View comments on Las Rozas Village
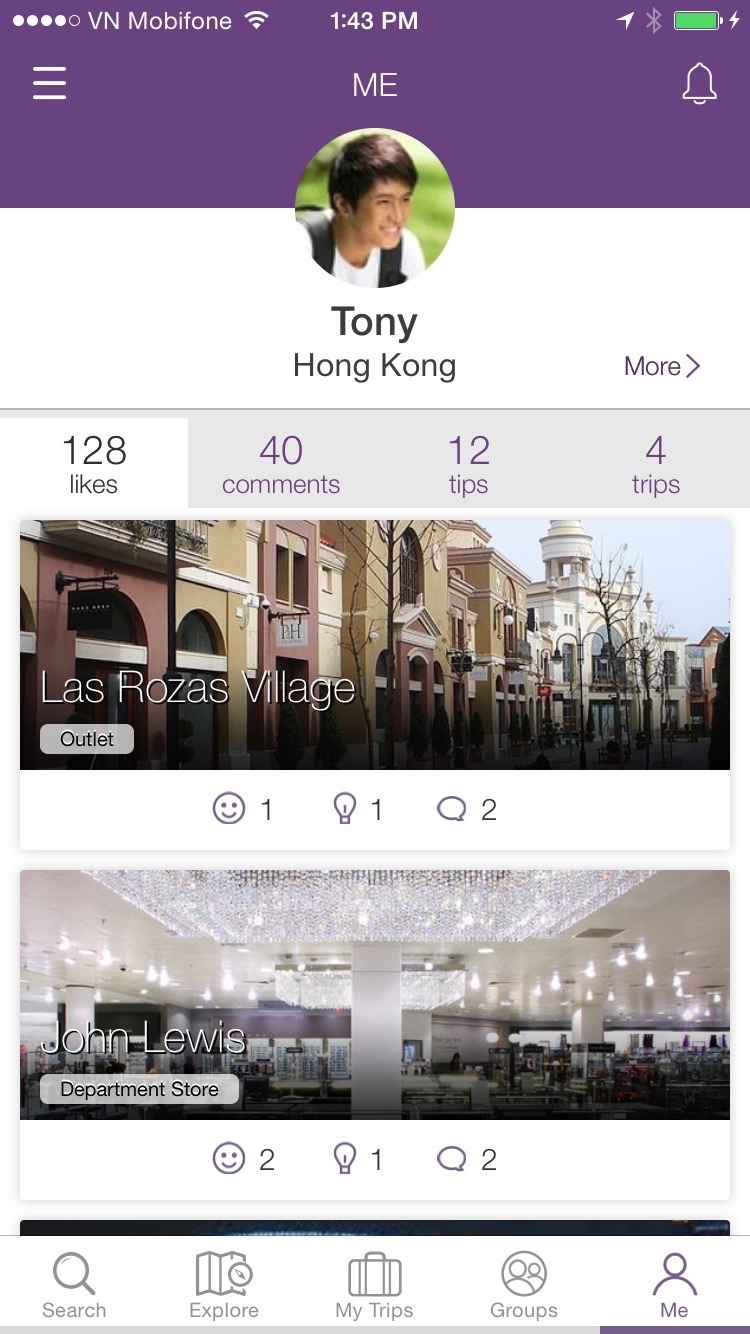The width and height of the screenshot is (750, 1334). [x=453, y=809]
